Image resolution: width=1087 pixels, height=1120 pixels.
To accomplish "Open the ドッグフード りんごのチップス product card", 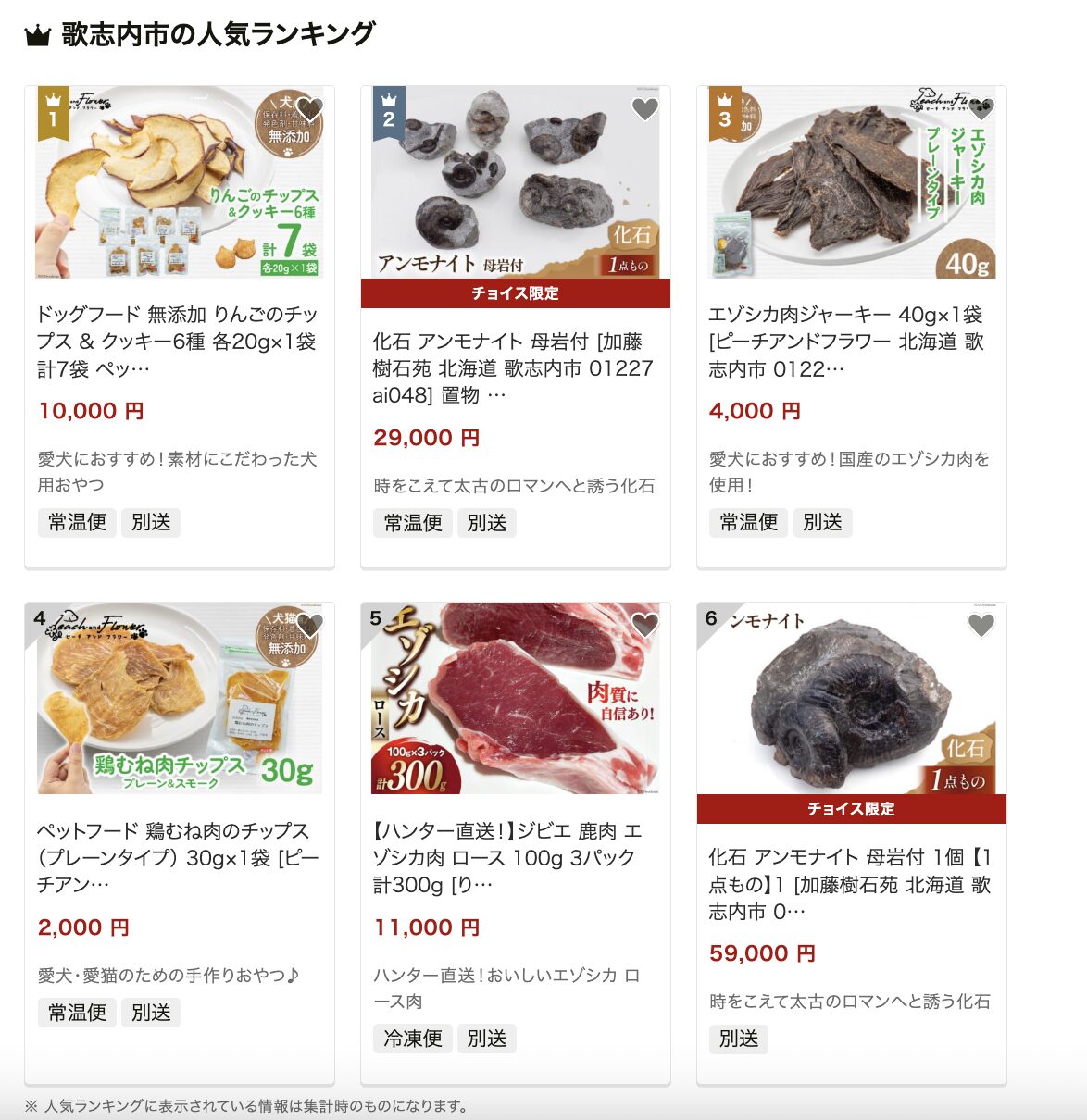I will [x=179, y=342].
